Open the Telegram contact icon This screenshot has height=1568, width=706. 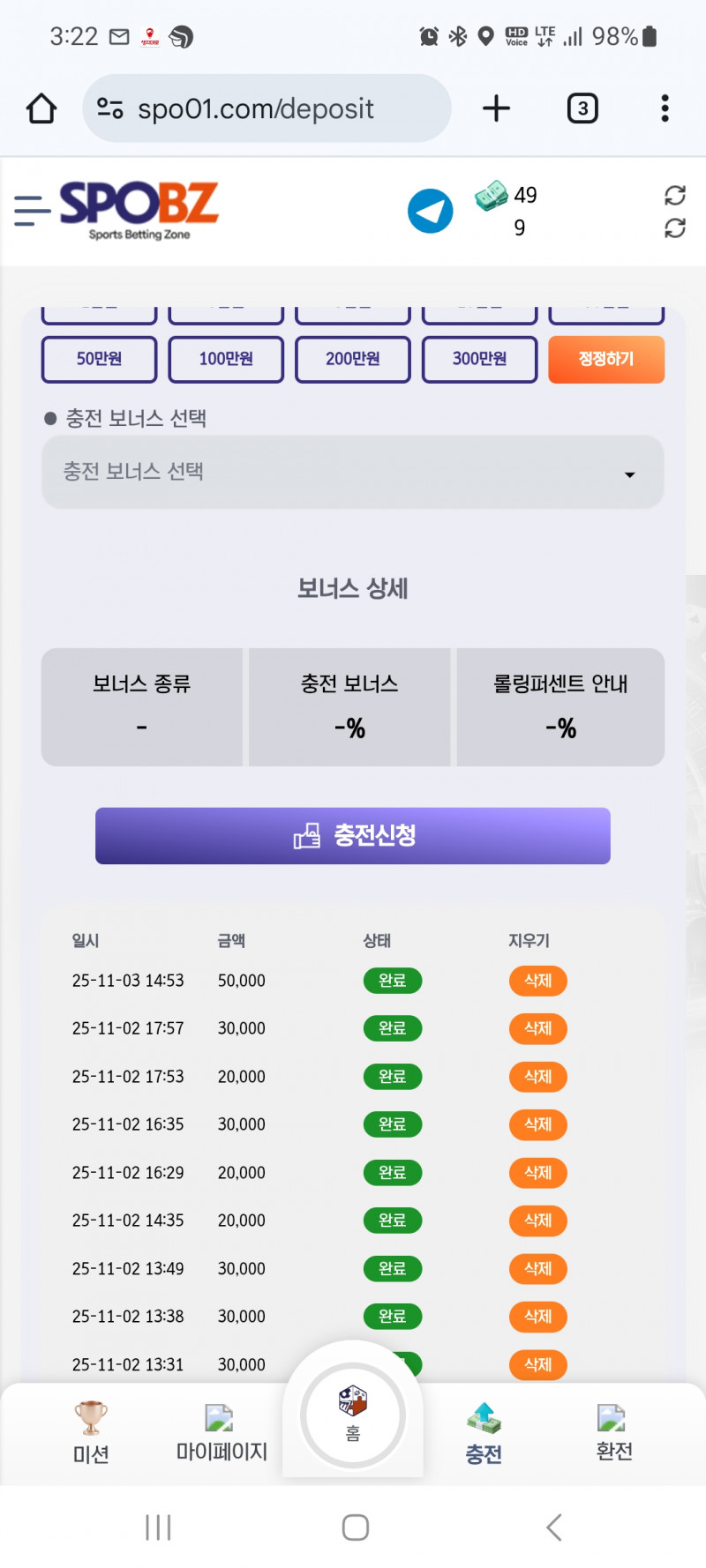coord(430,212)
